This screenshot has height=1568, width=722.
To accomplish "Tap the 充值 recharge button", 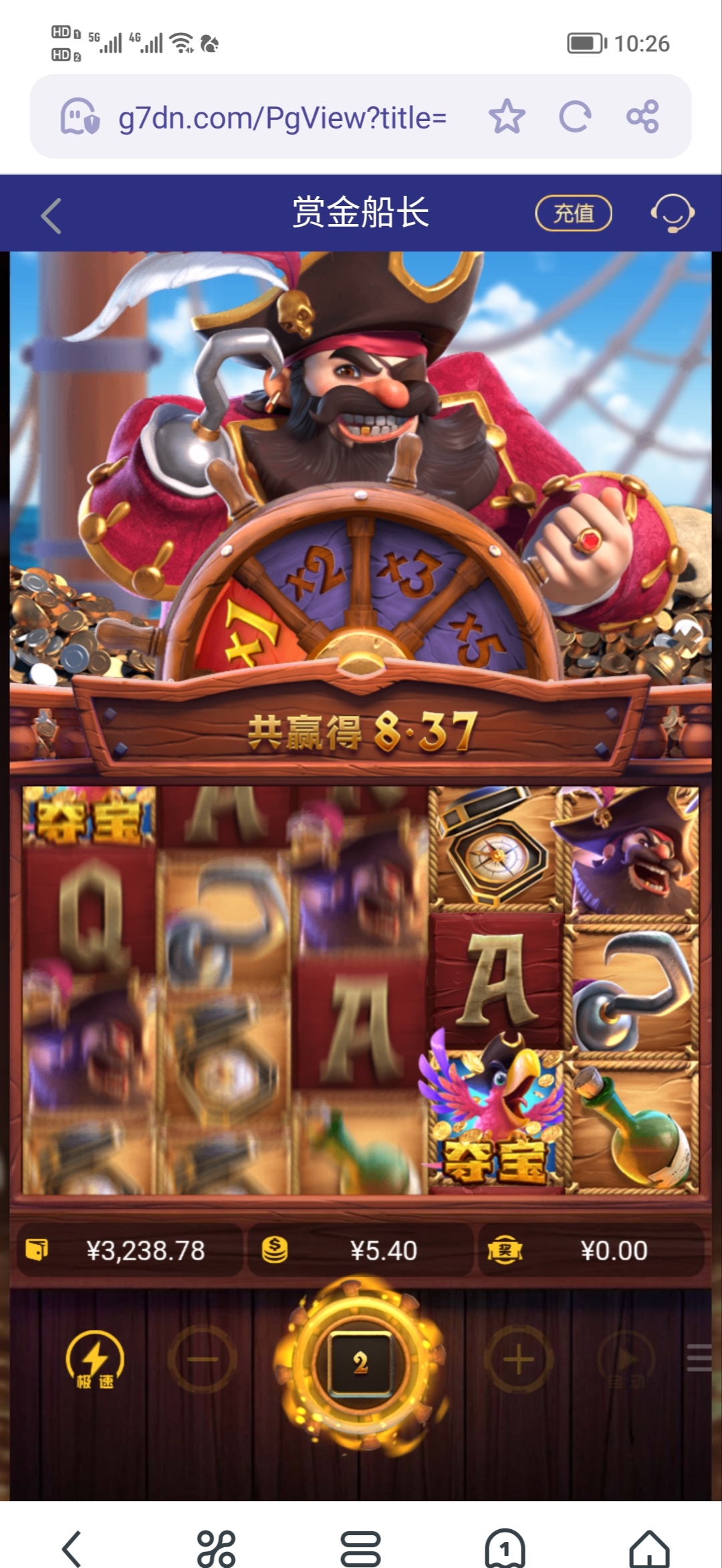I will point(574,213).
